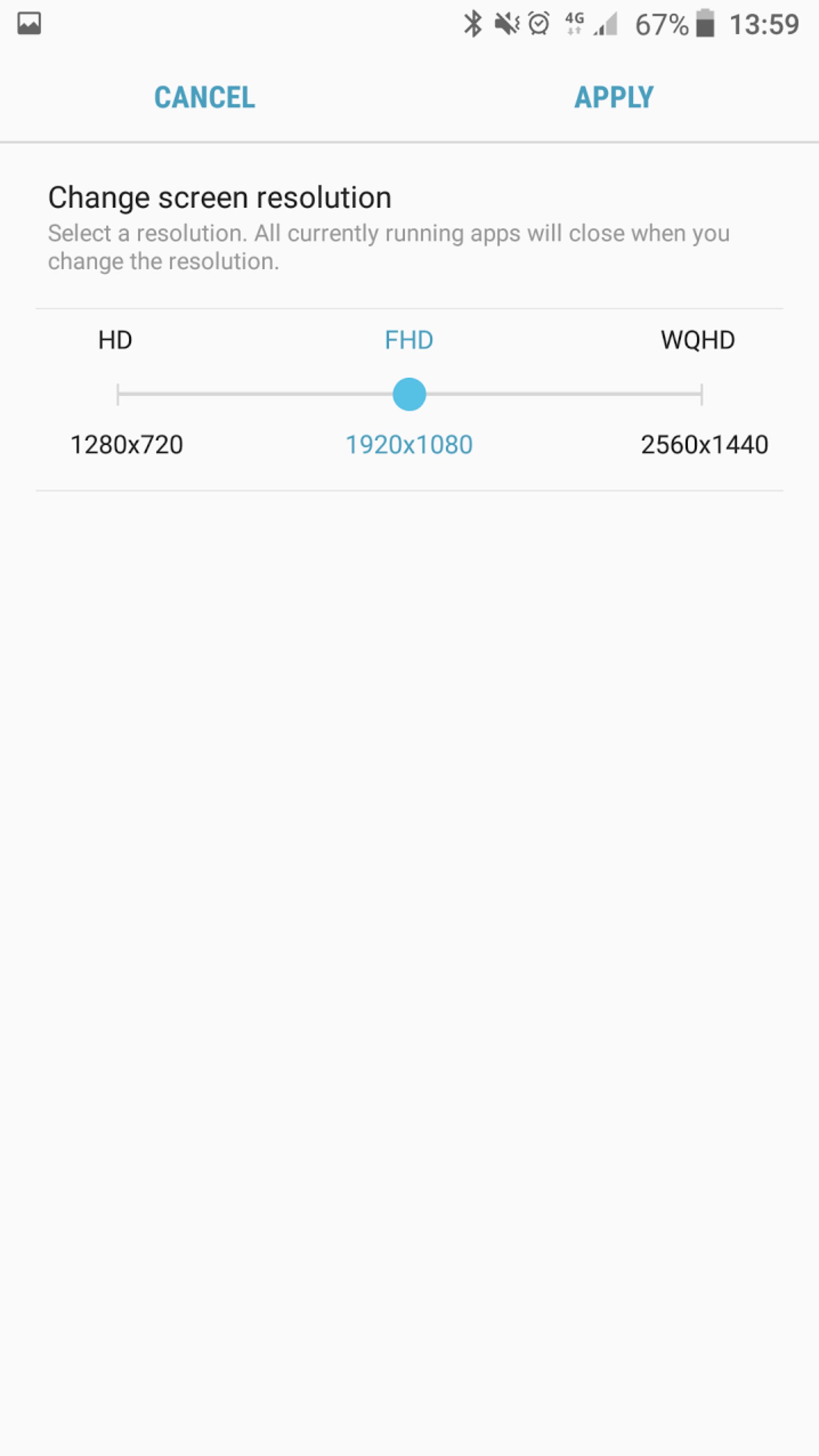Viewport: 819px width, 1456px height.
Task: Tap the FHD slider handle
Action: point(409,394)
